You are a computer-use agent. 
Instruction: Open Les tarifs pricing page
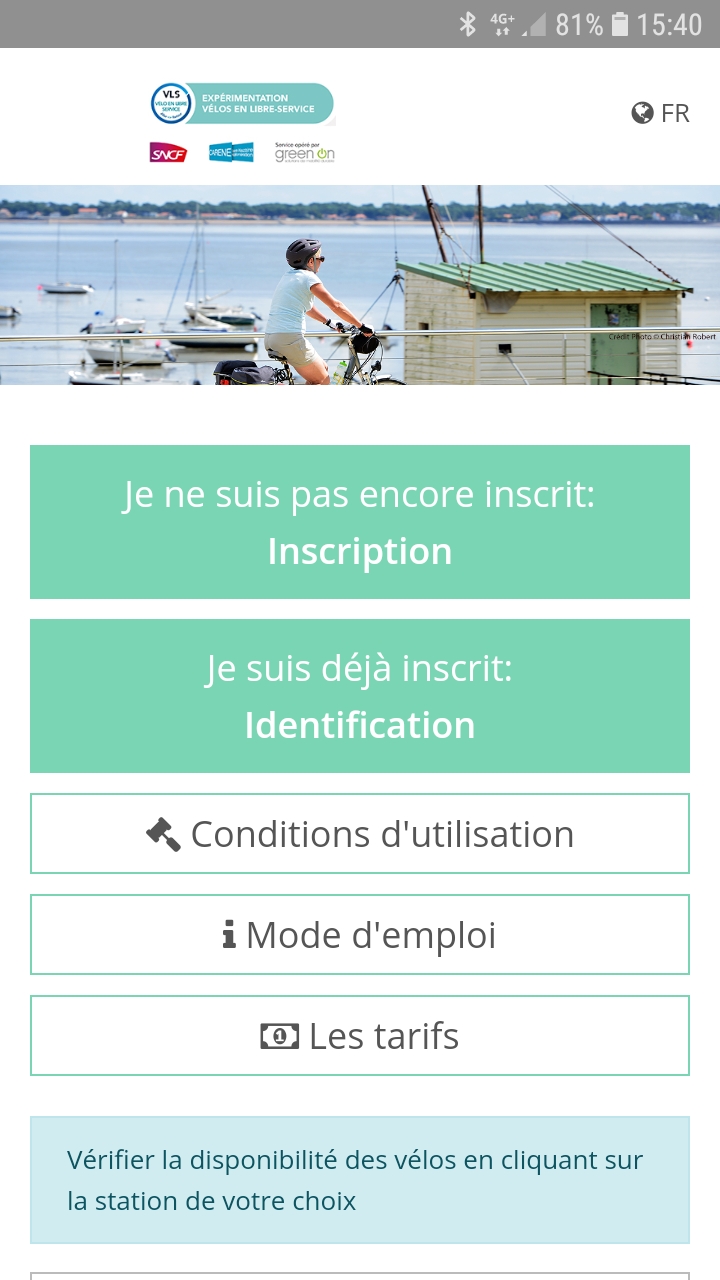tap(360, 1036)
